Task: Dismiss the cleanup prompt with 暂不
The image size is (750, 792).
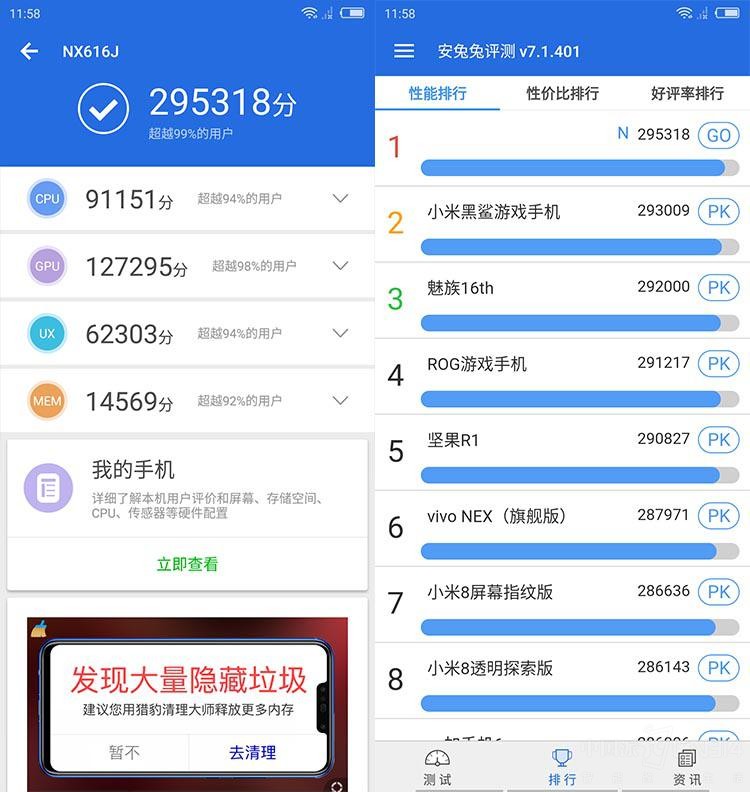Action: [x=124, y=752]
